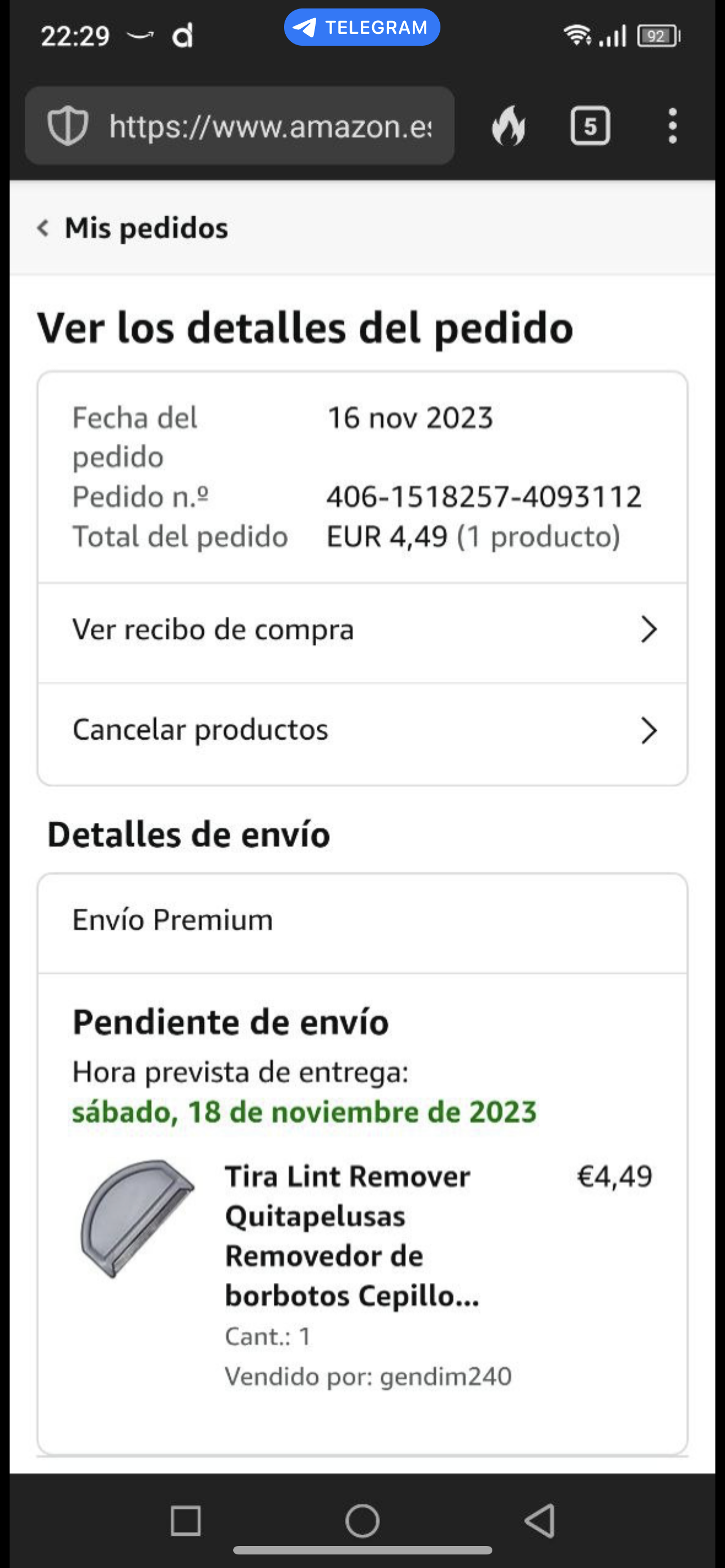
Task: Open the browser overflow menu
Action: pos(672,126)
